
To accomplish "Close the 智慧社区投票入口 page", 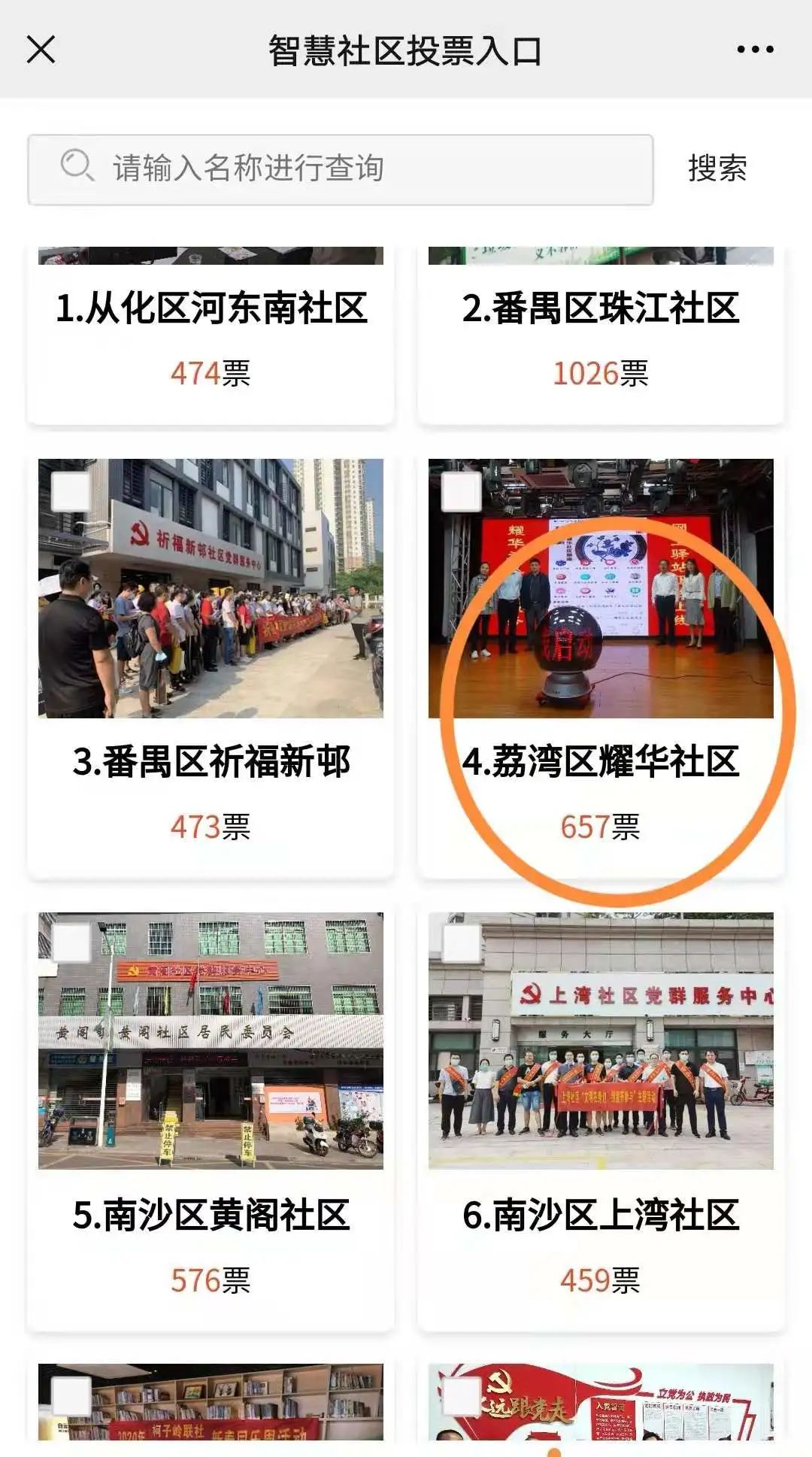I will pos(41,50).
